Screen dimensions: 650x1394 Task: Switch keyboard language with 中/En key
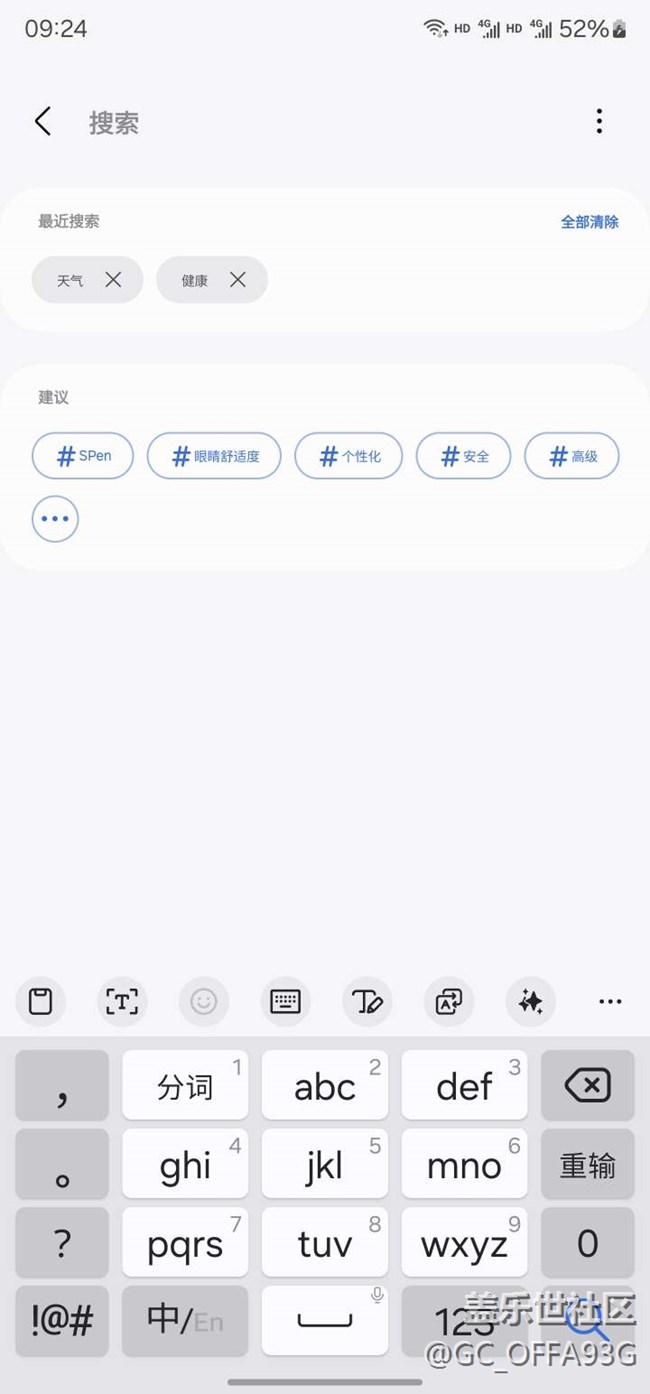point(185,1321)
